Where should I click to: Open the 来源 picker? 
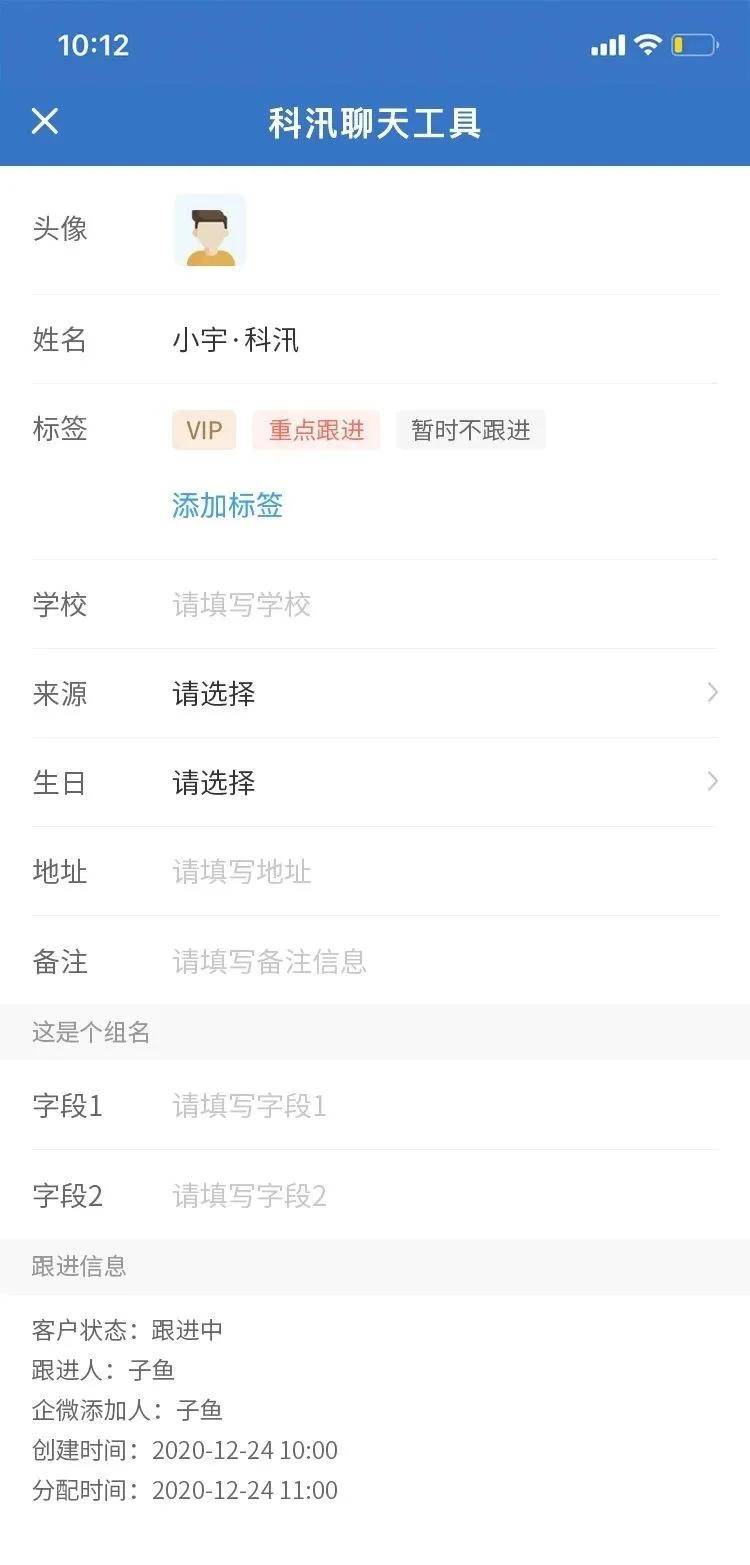coord(440,694)
